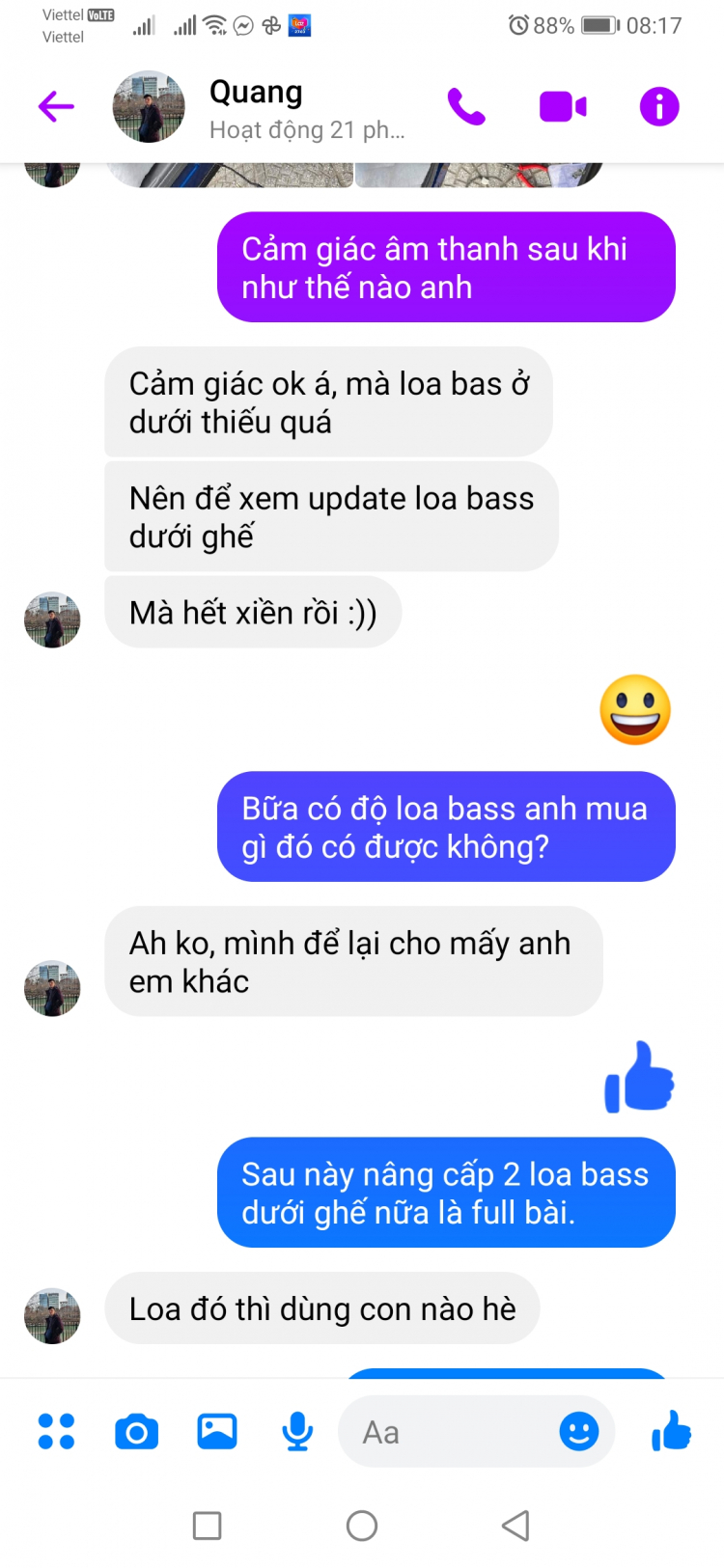The width and height of the screenshot is (724, 1568).
Task: Start a voice call with Quang
Action: click(466, 106)
